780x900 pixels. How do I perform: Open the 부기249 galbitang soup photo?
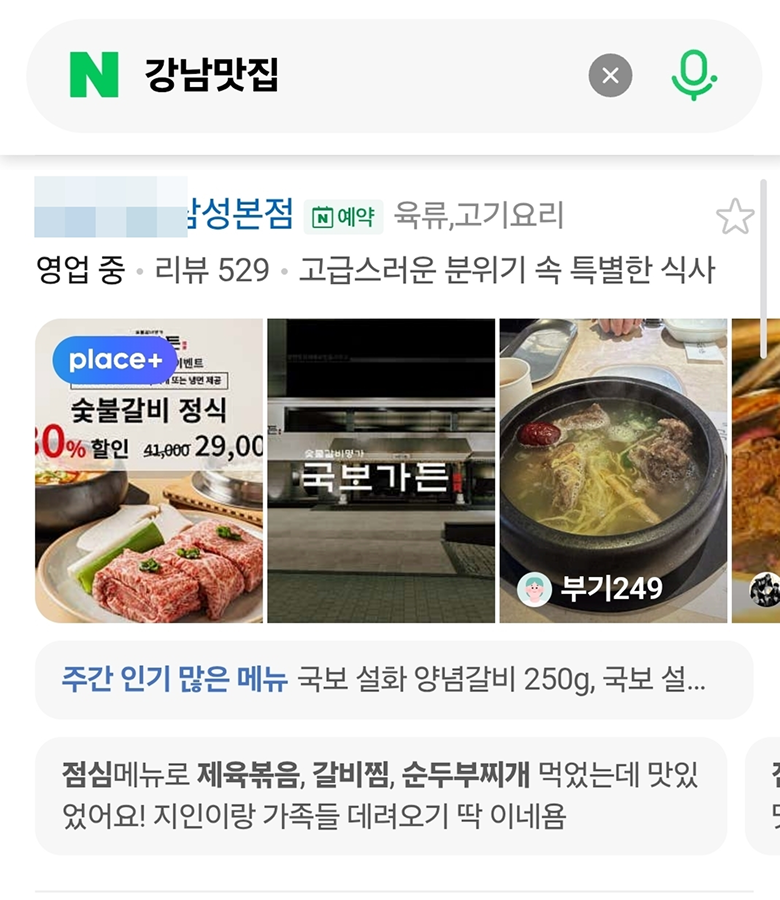point(613,470)
